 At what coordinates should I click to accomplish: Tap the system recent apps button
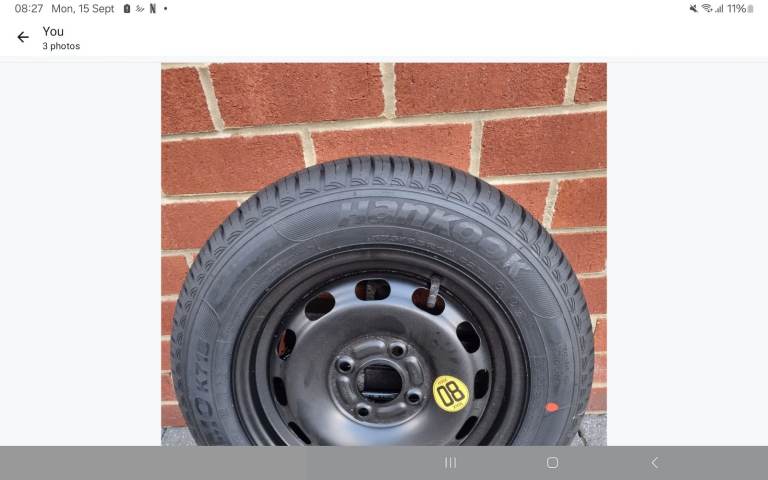click(x=450, y=463)
